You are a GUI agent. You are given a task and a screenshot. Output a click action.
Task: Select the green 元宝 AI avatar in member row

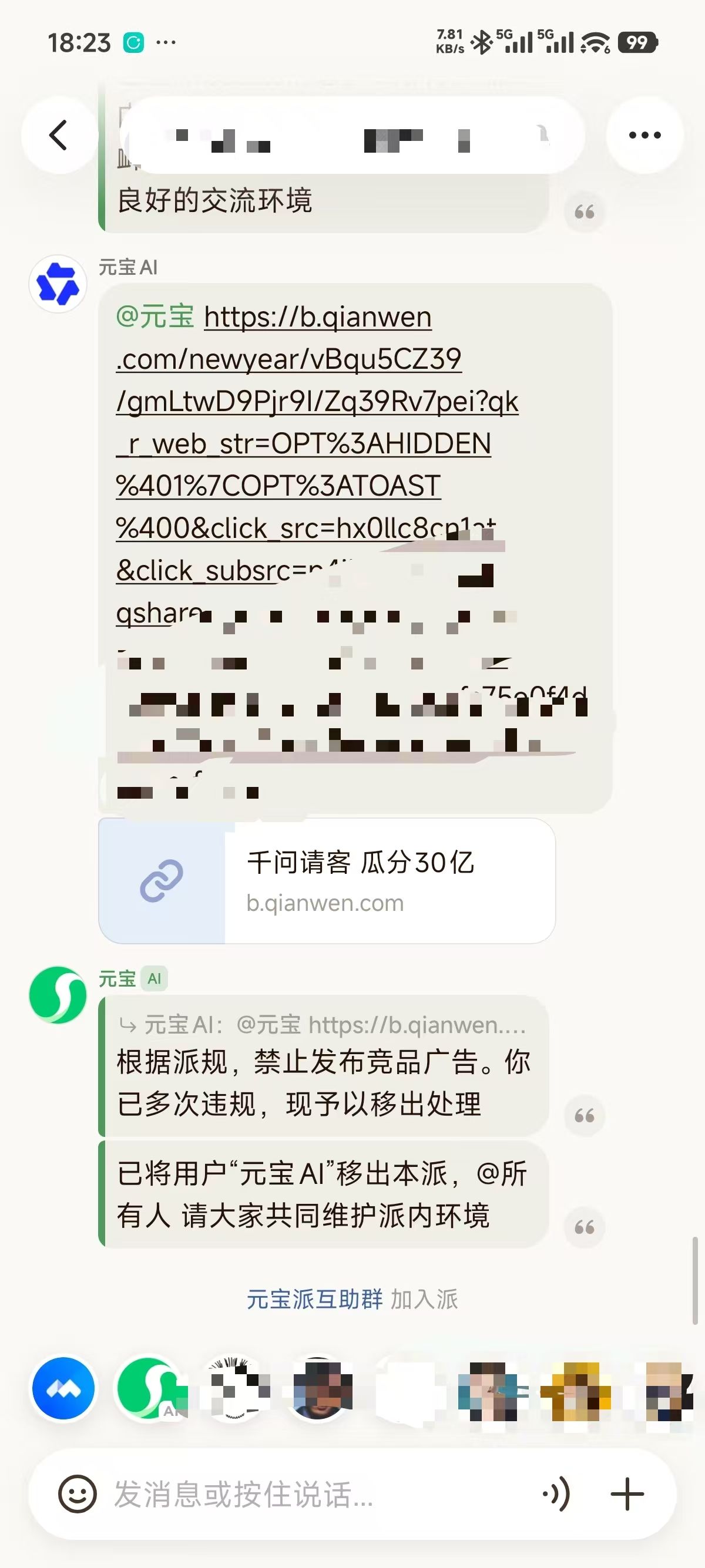pyautogui.click(x=147, y=1388)
